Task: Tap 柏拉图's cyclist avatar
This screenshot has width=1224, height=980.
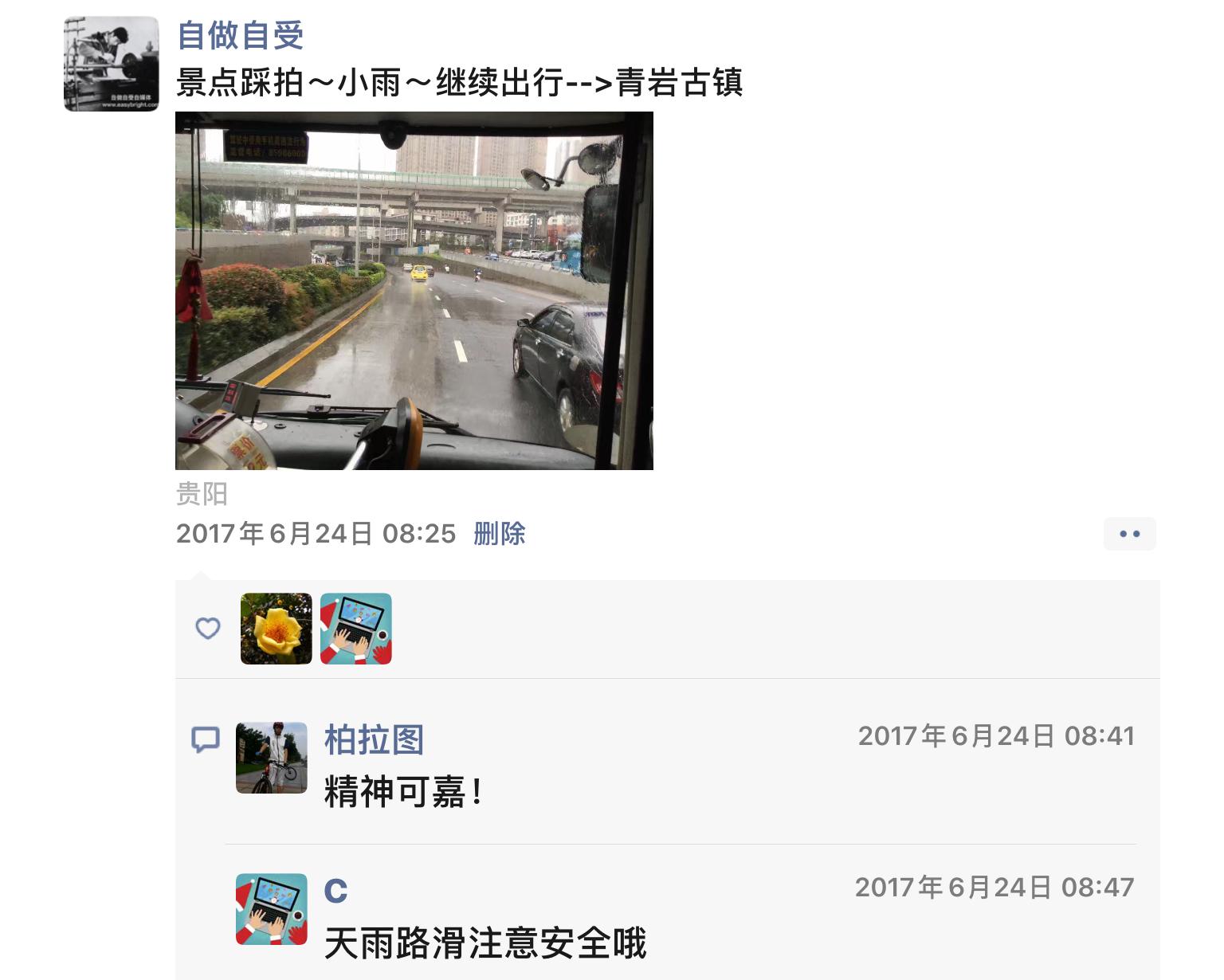Action: (271, 758)
